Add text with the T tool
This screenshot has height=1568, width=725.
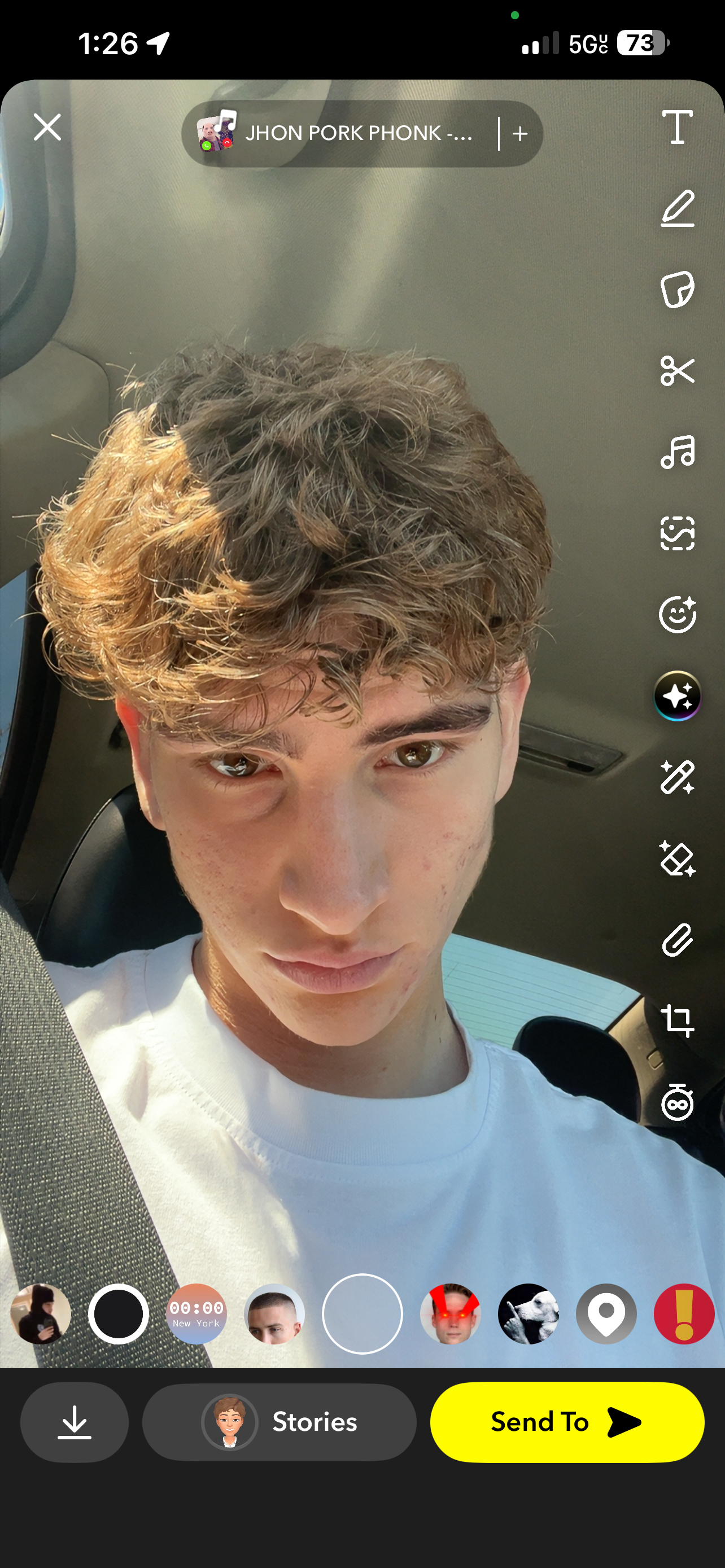coord(677,127)
